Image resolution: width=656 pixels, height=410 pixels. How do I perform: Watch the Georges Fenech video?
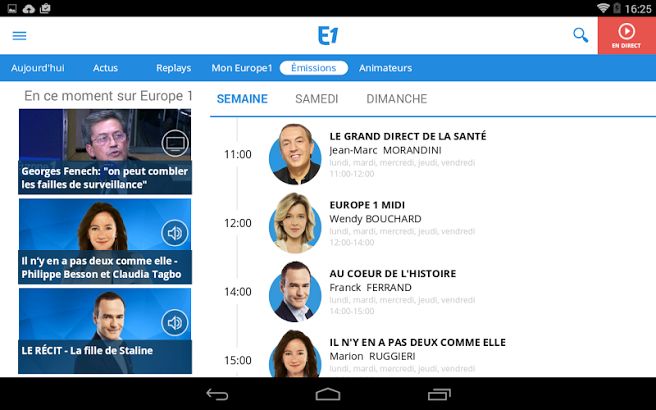point(105,151)
